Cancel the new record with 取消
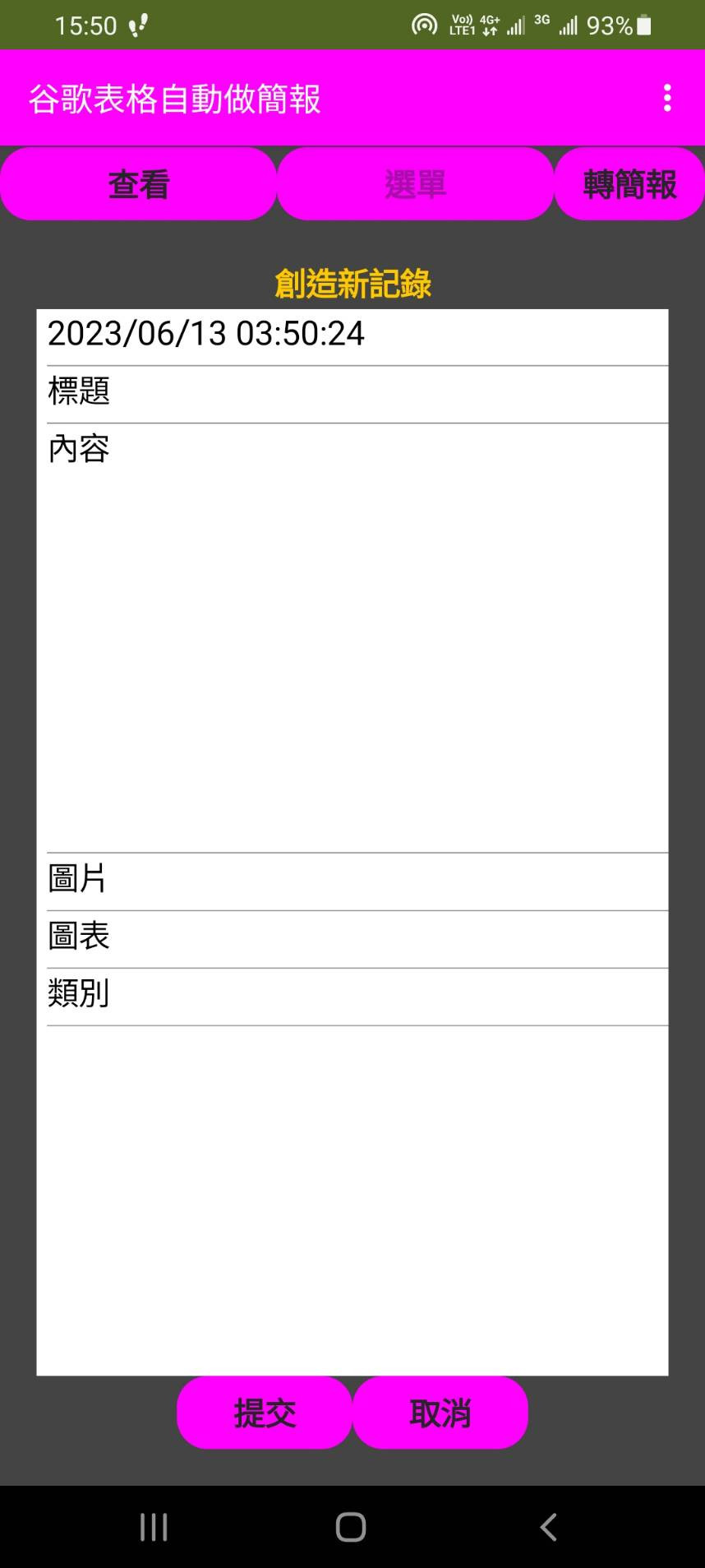 pyautogui.click(x=440, y=1413)
